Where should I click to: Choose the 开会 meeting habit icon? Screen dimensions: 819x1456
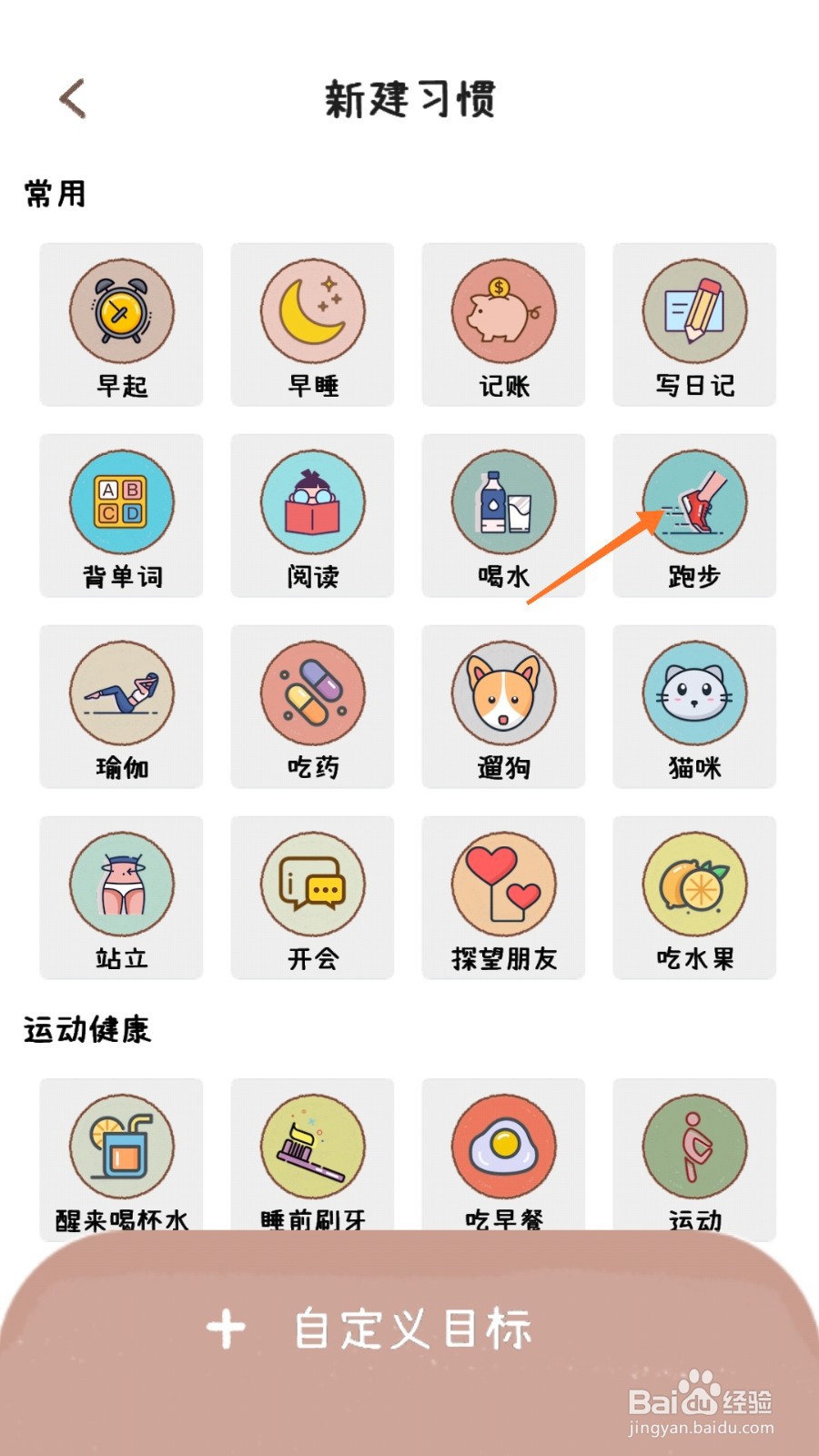pyautogui.click(x=312, y=884)
